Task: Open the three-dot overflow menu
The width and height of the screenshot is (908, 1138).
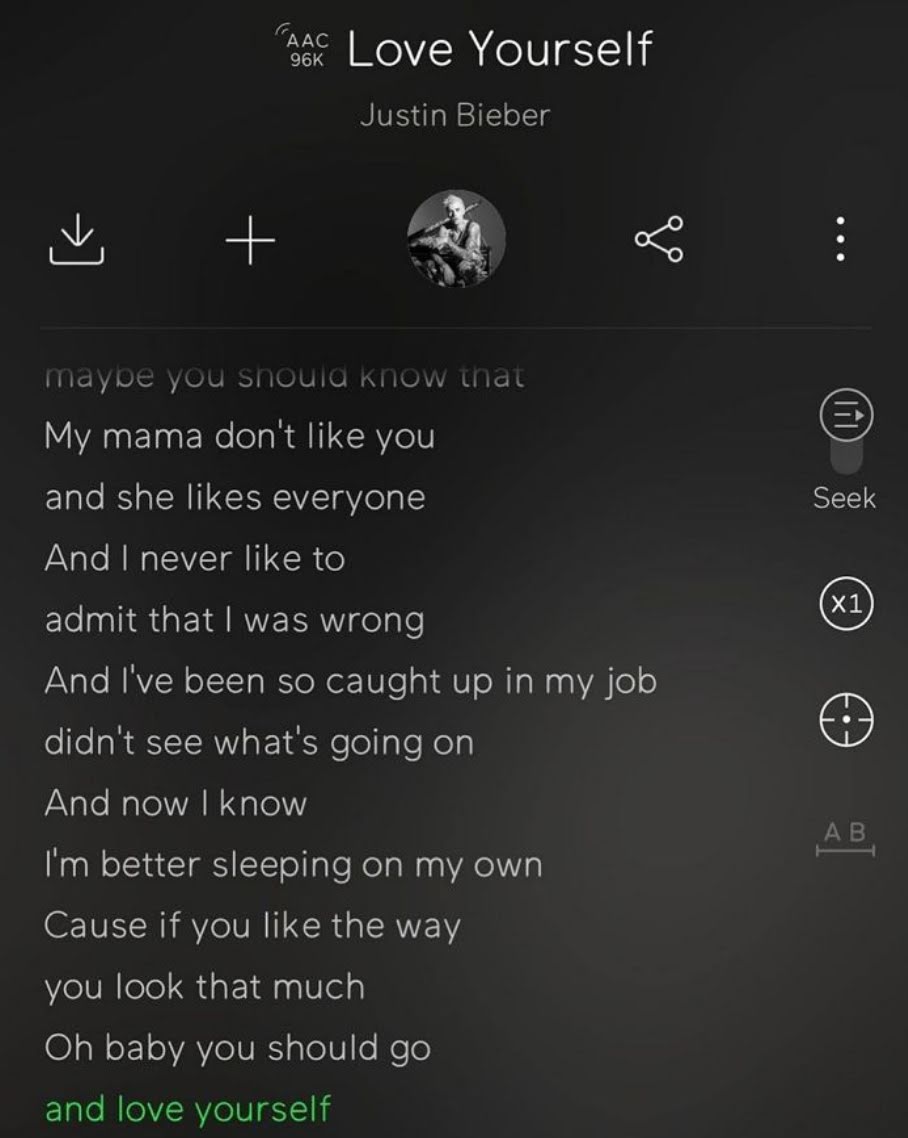Action: [841, 240]
